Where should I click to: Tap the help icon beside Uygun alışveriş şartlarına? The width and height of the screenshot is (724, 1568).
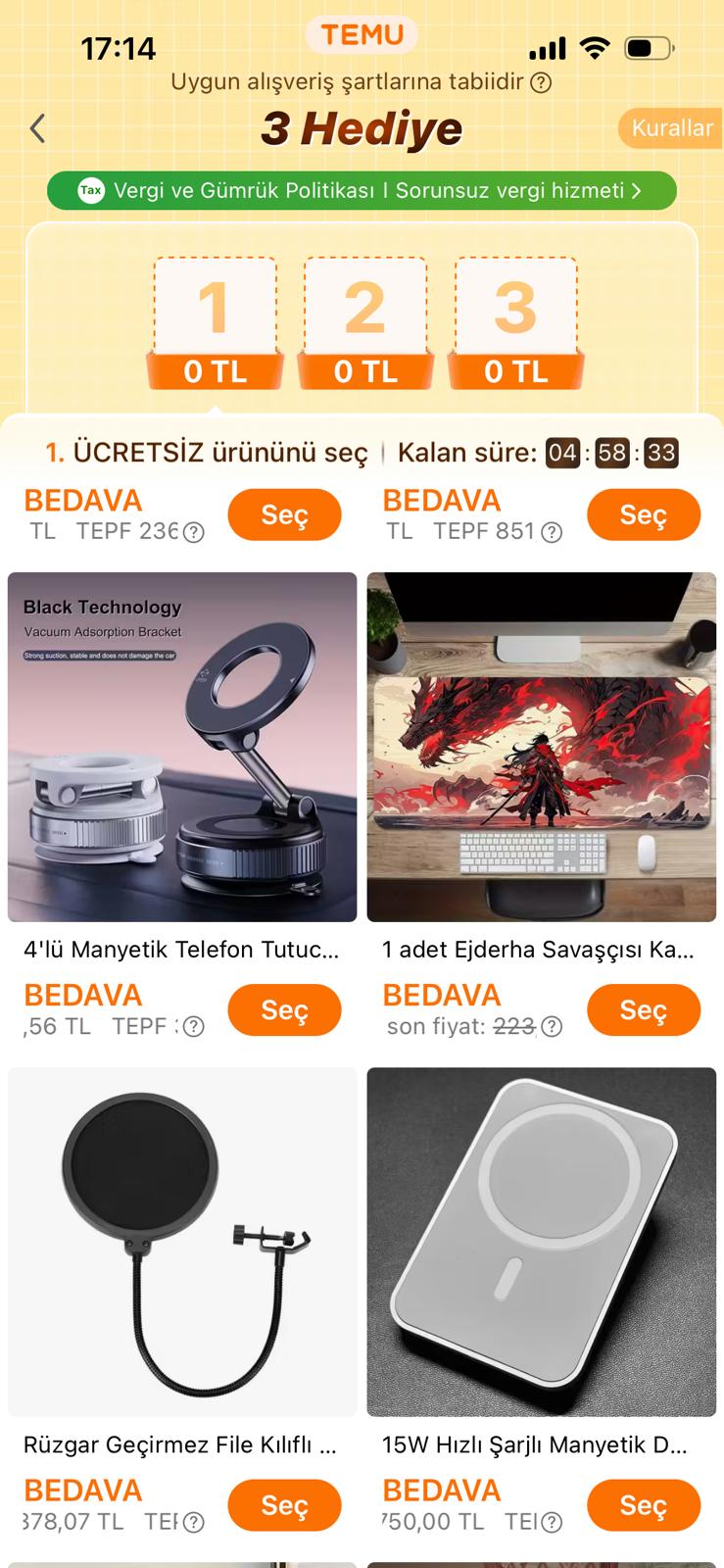tap(541, 82)
